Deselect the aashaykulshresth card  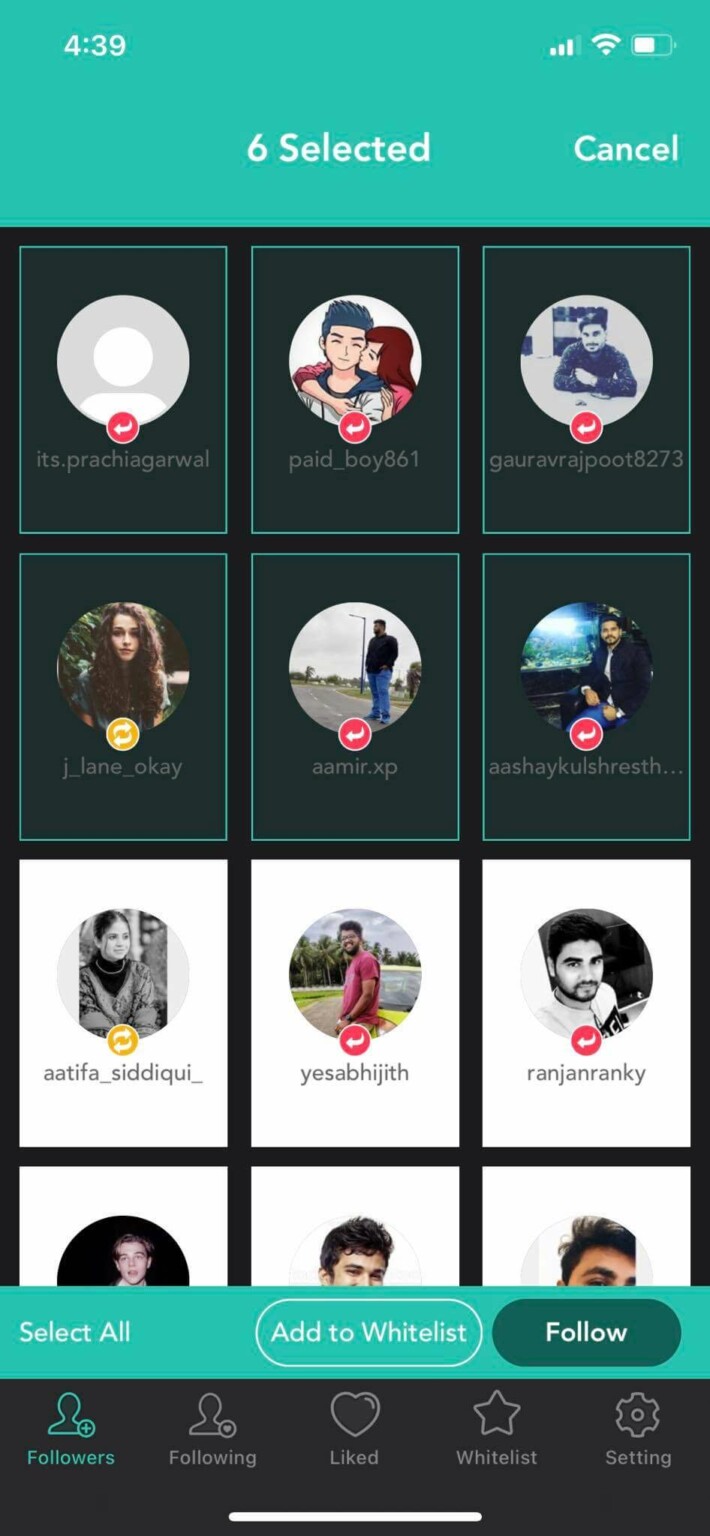coord(587,697)
